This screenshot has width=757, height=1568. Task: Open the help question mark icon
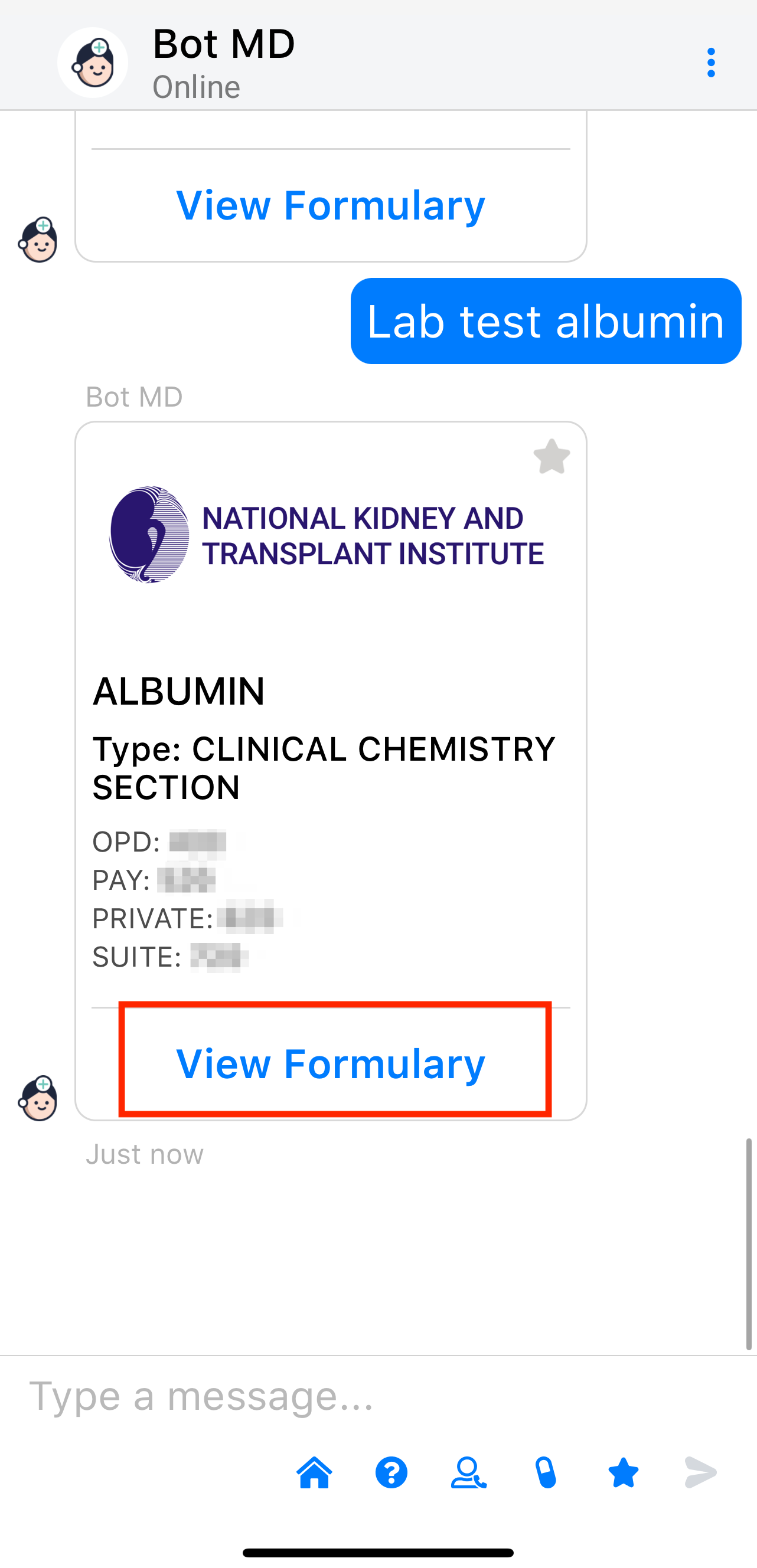click(391, 1473)
